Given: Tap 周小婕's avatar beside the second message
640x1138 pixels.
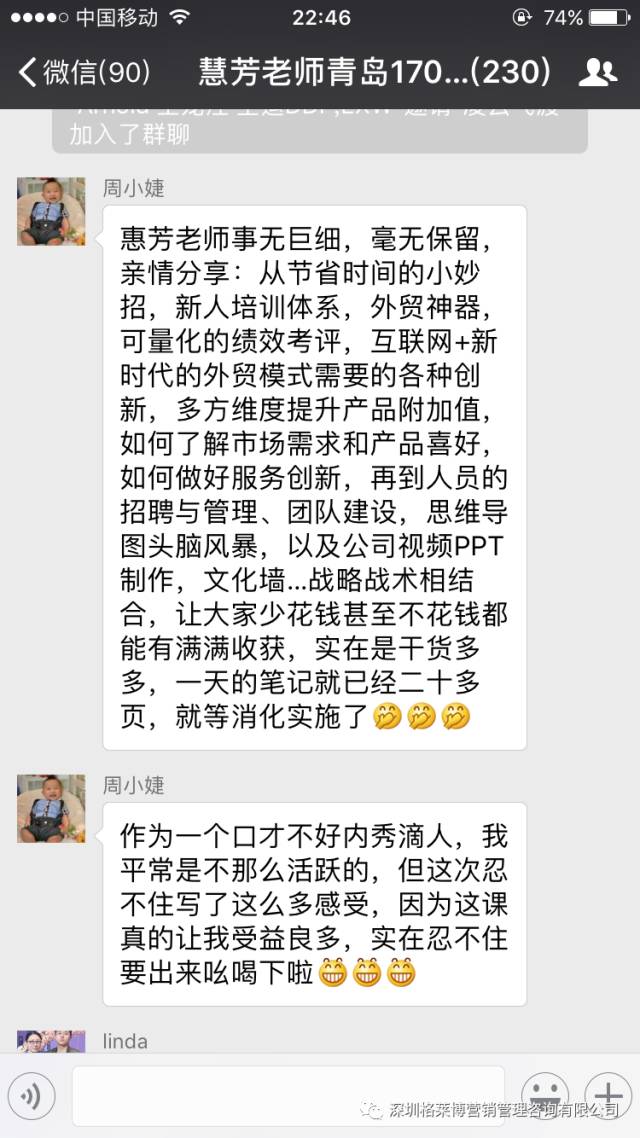Looking at the screenshot, I should pos(51,808).
